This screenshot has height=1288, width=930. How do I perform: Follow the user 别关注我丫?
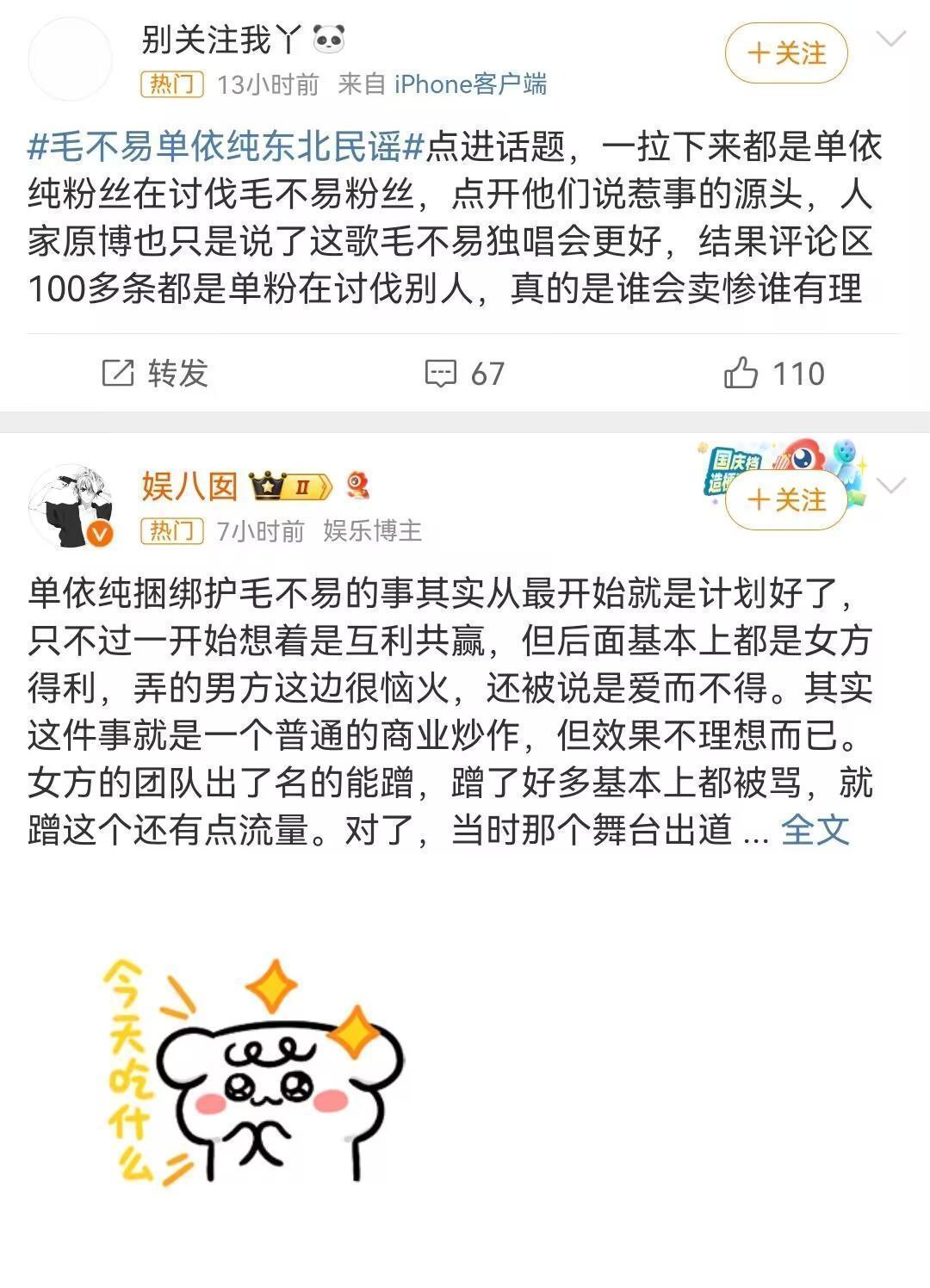(x=785, y=53)
